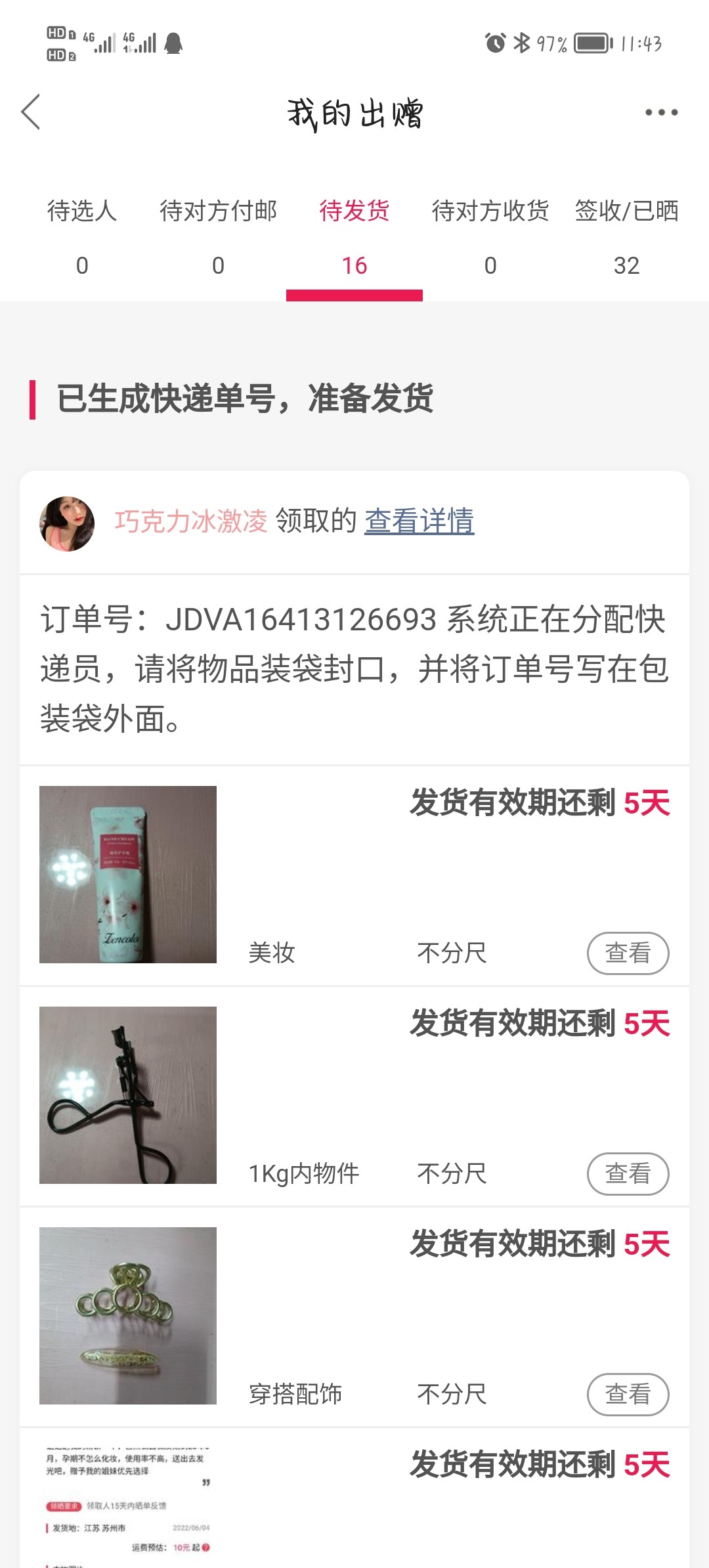Switch to the 待对方付邮 tab

tap(218, 236)
